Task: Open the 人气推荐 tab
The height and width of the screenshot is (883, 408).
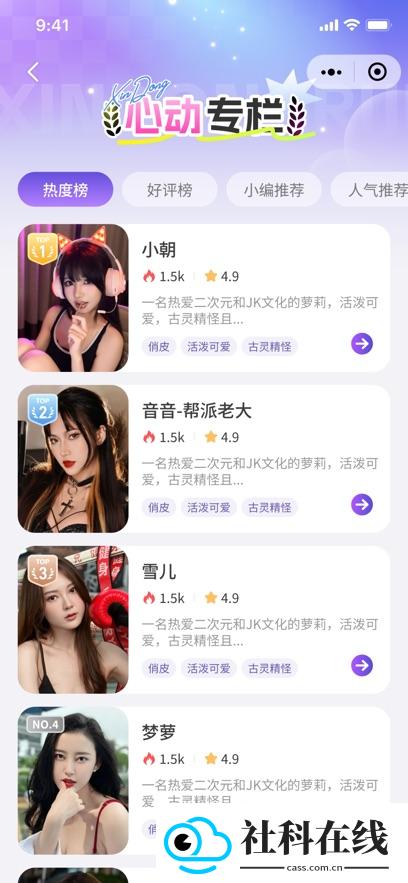Action: point(369,190)
